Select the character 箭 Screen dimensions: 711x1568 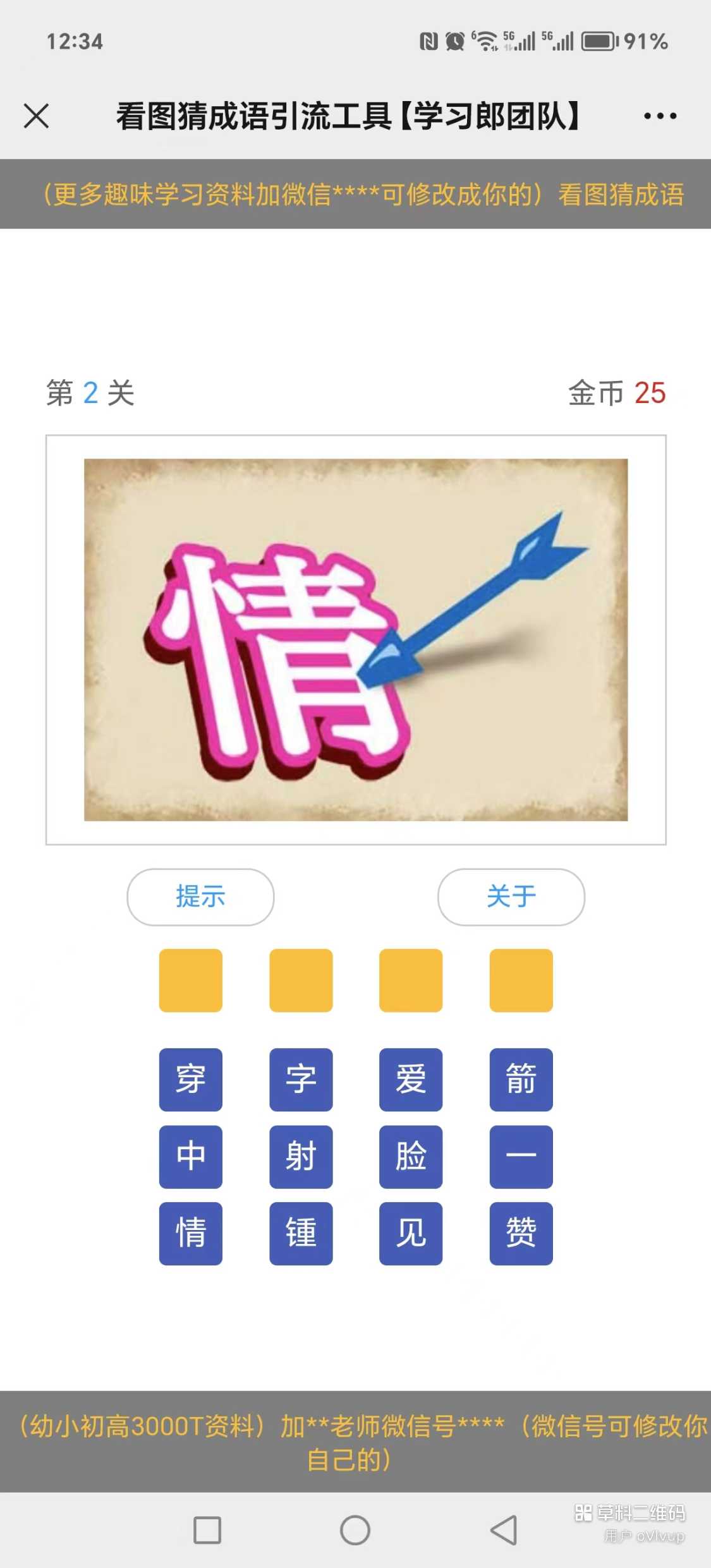521,1079
